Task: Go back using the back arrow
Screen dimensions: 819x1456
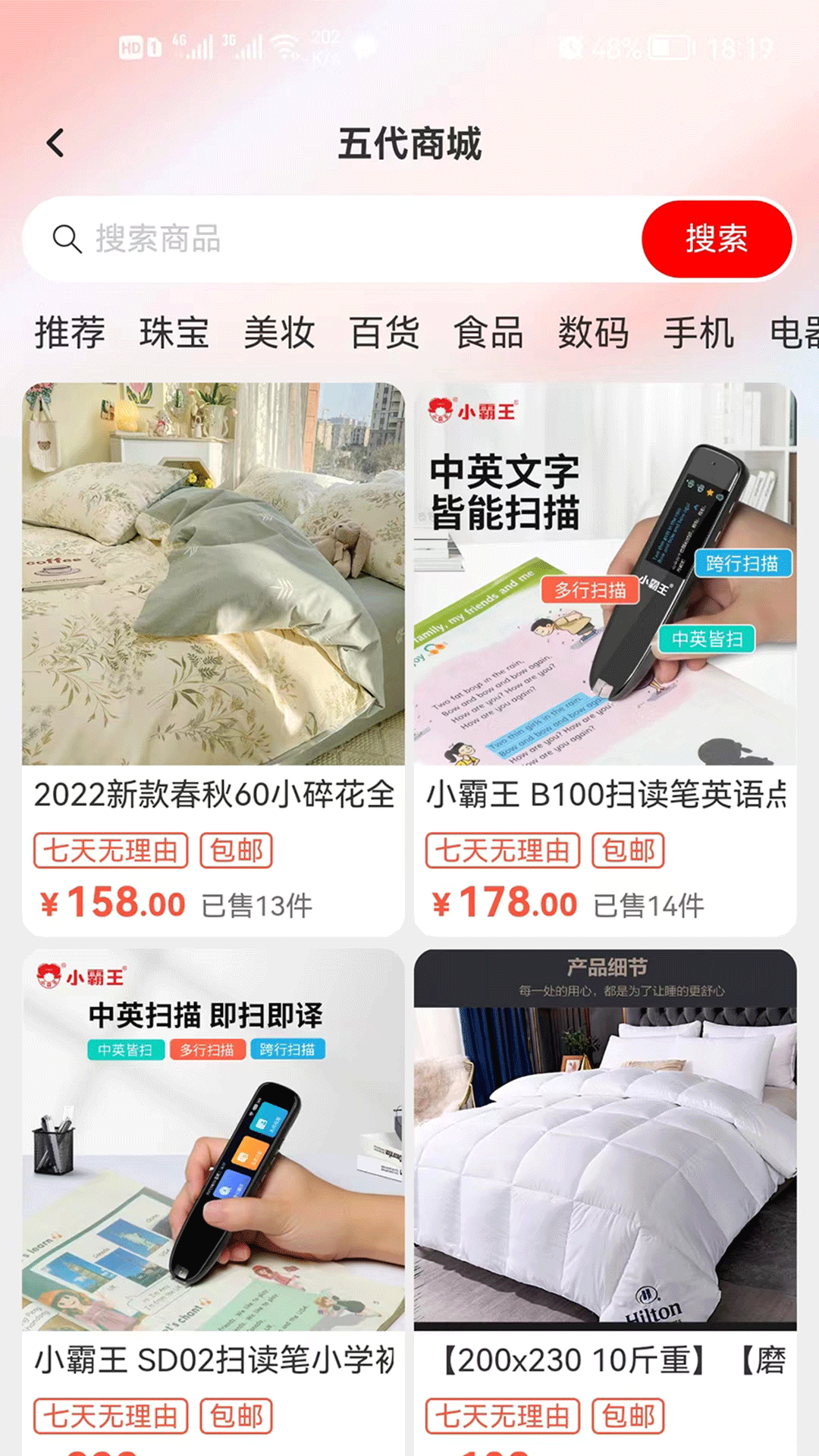Action: [x=55, y=143]
